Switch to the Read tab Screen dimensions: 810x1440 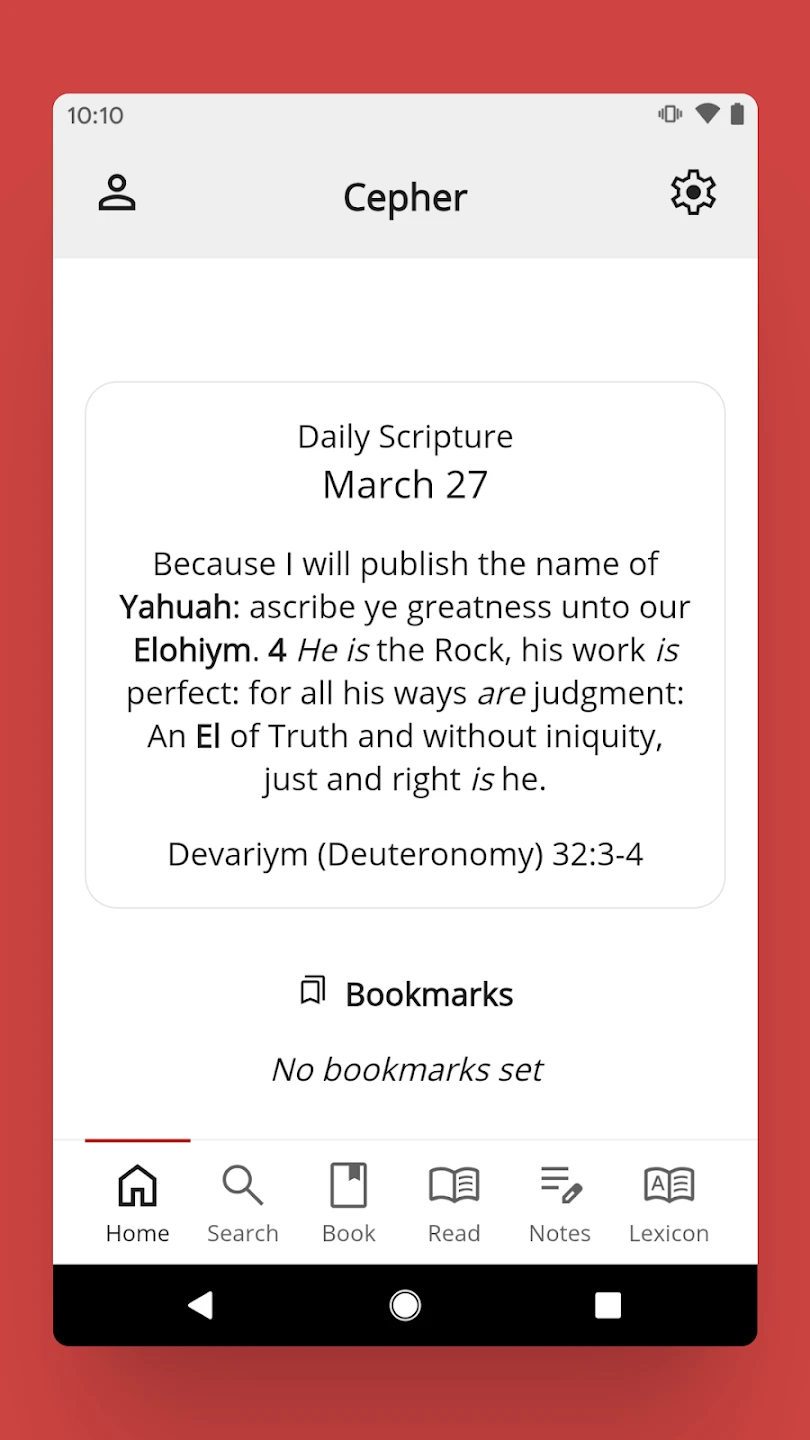click(x=454, y=1203)
